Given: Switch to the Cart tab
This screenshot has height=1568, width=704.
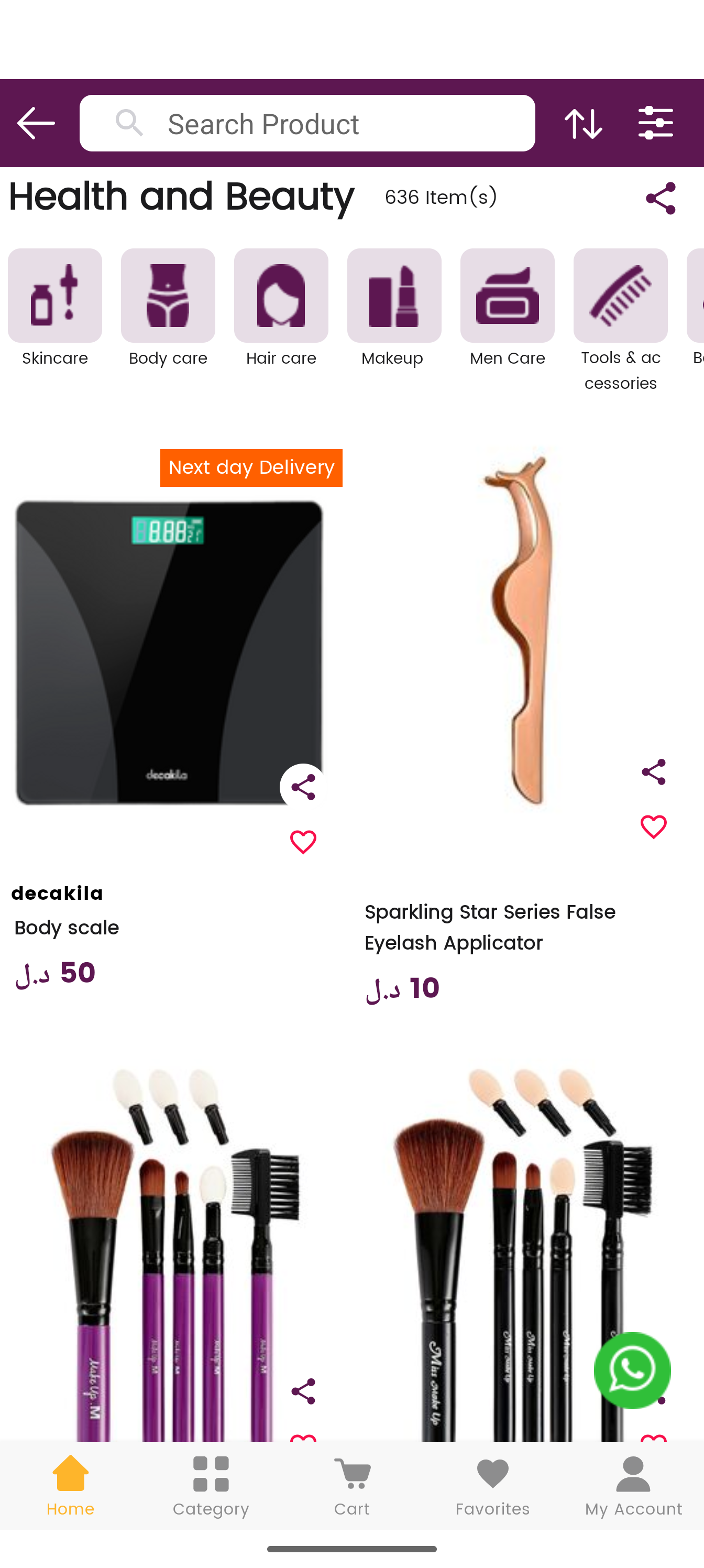Looking at the screenshot, I should coord(351,1486).
